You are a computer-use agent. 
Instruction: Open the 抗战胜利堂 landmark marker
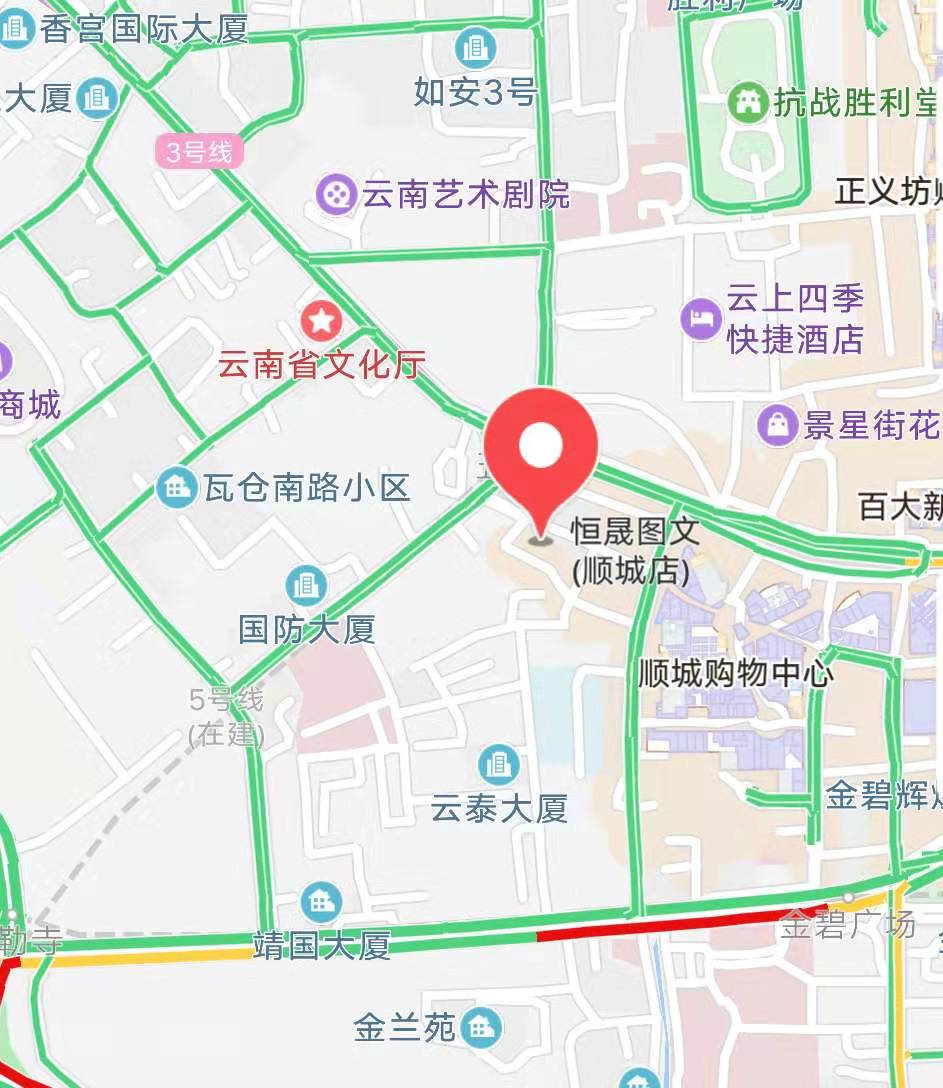point(747,101)
